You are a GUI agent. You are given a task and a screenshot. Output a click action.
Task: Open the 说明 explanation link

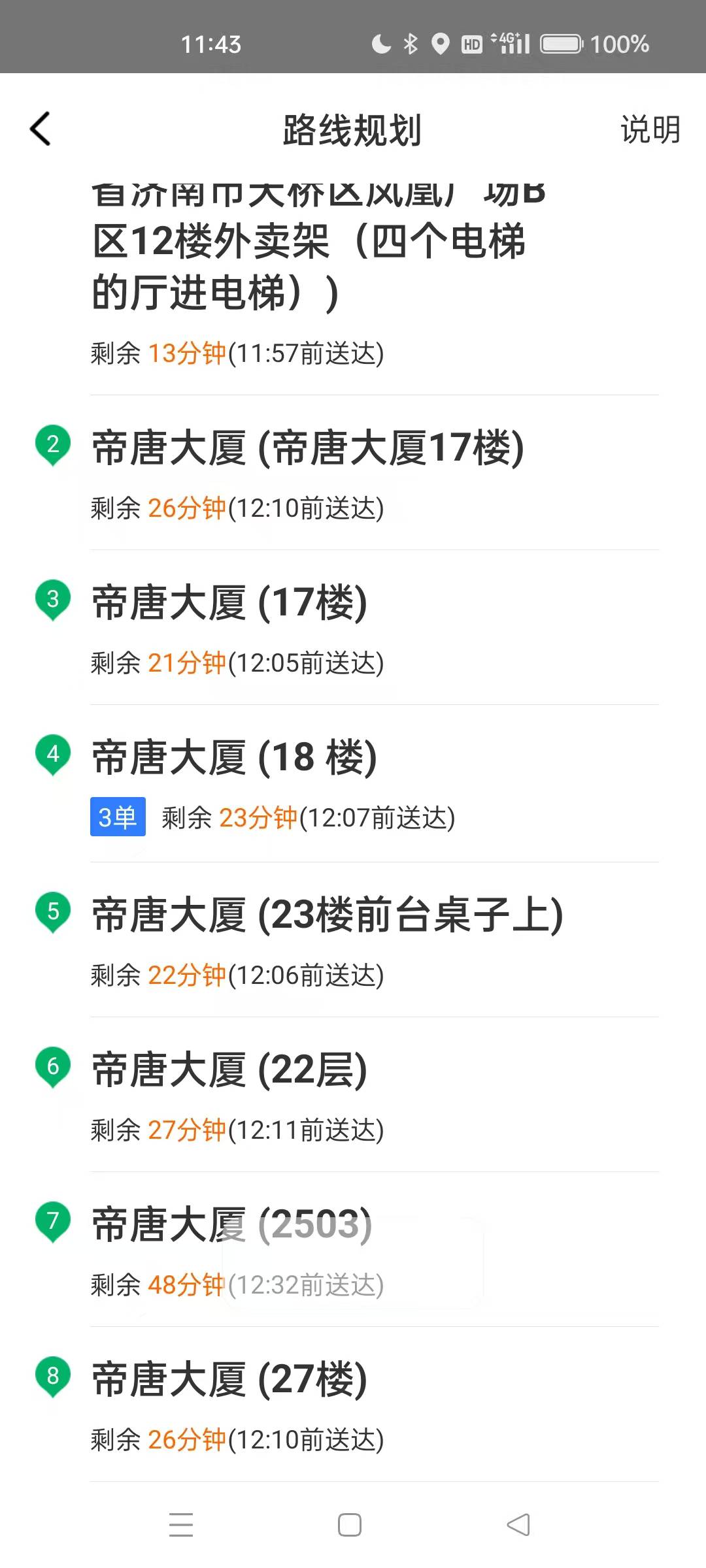pyautogui.click(x=650, y=129)
